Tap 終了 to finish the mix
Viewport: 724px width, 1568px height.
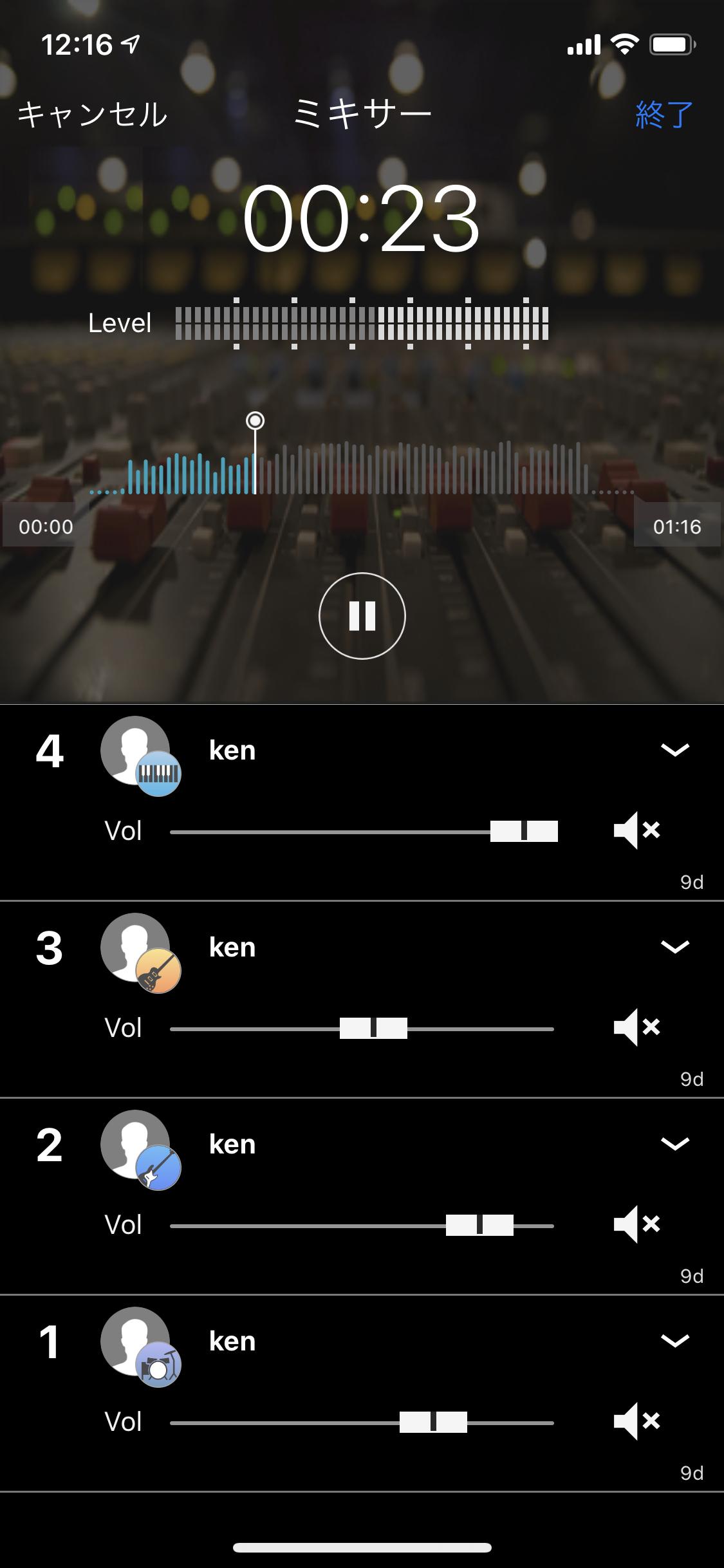[x=664, y=115]
